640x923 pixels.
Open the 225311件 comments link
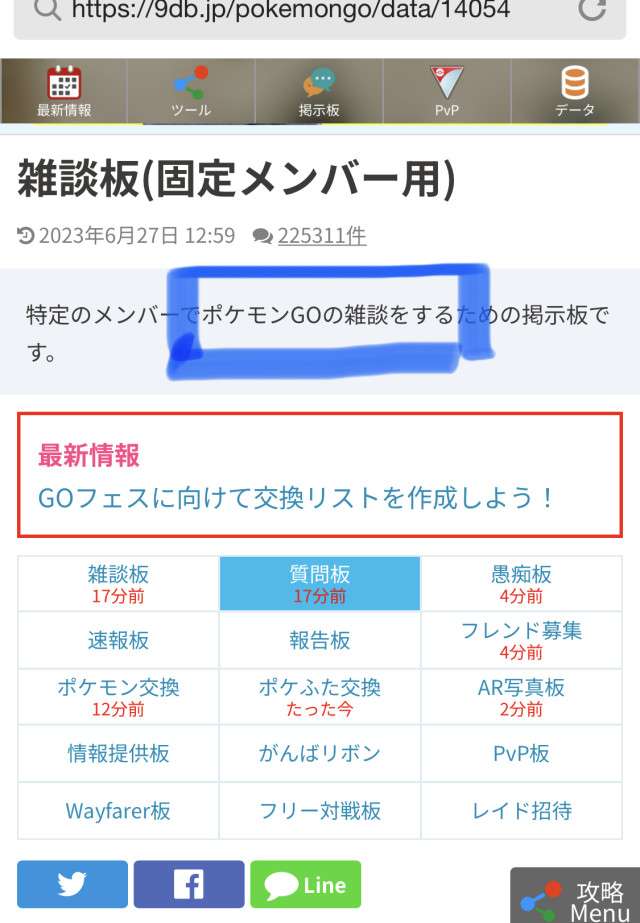click(322, 236)
